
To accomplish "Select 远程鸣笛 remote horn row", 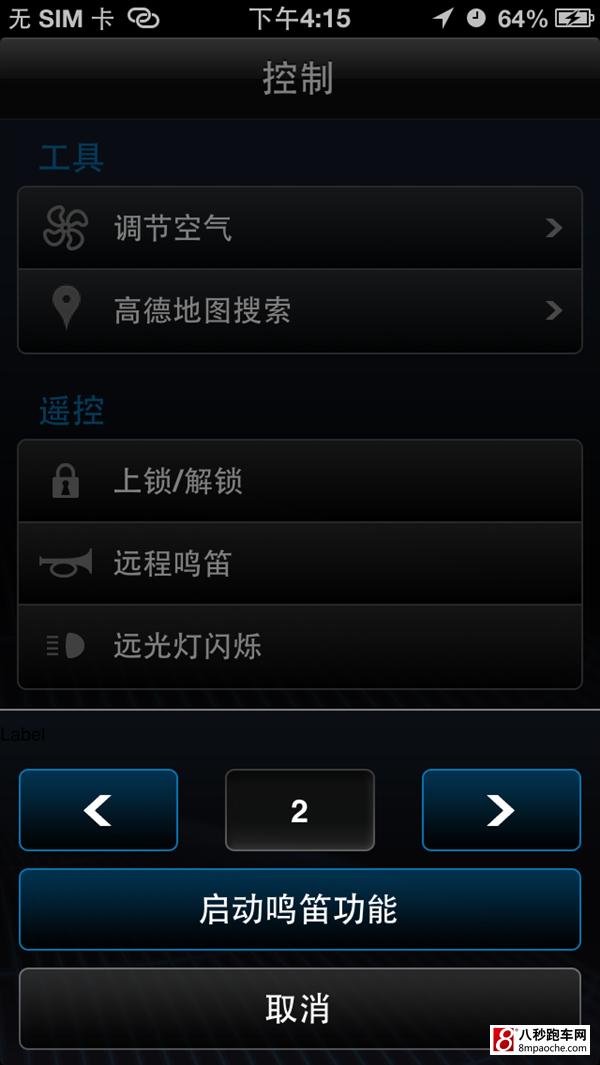I will click(x=300, y=563).
